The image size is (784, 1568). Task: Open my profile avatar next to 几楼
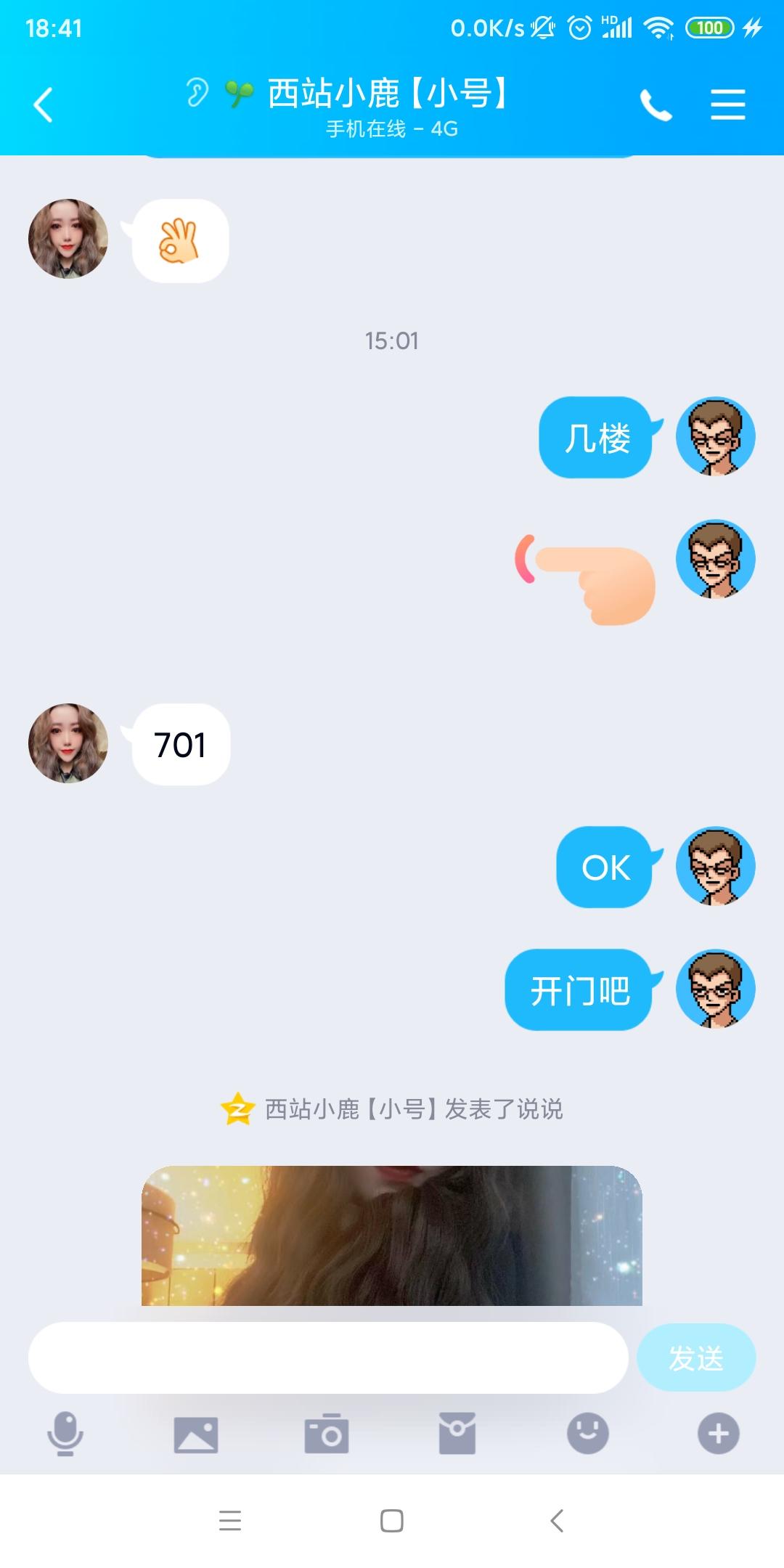716,436
